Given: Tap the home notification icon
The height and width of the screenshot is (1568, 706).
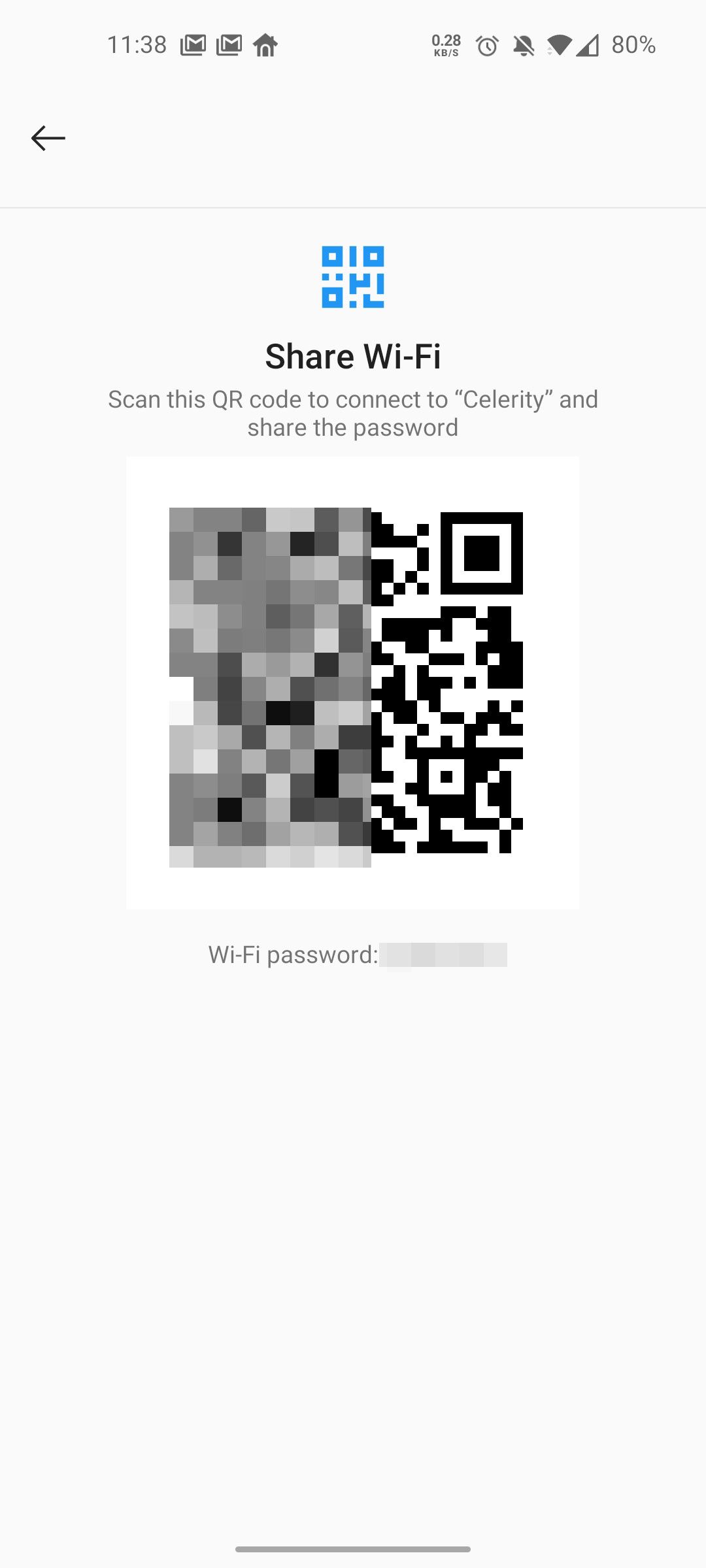Looking at the screenshot, I should (x=267, y=44).
